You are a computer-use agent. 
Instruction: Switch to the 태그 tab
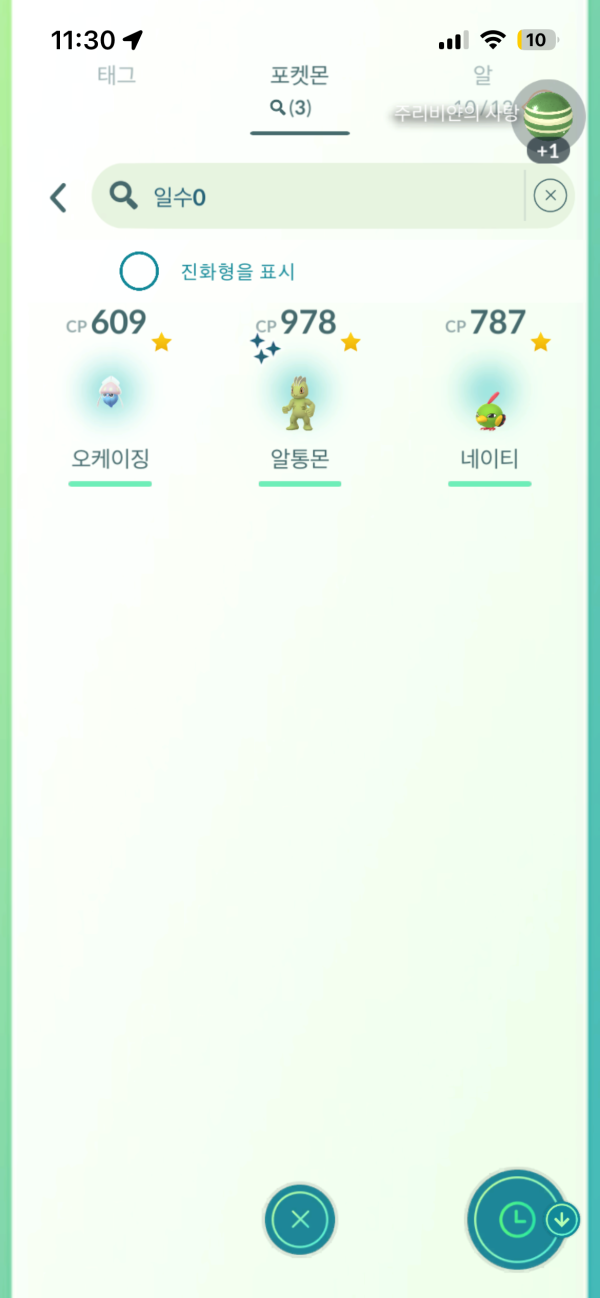(116, 76)
